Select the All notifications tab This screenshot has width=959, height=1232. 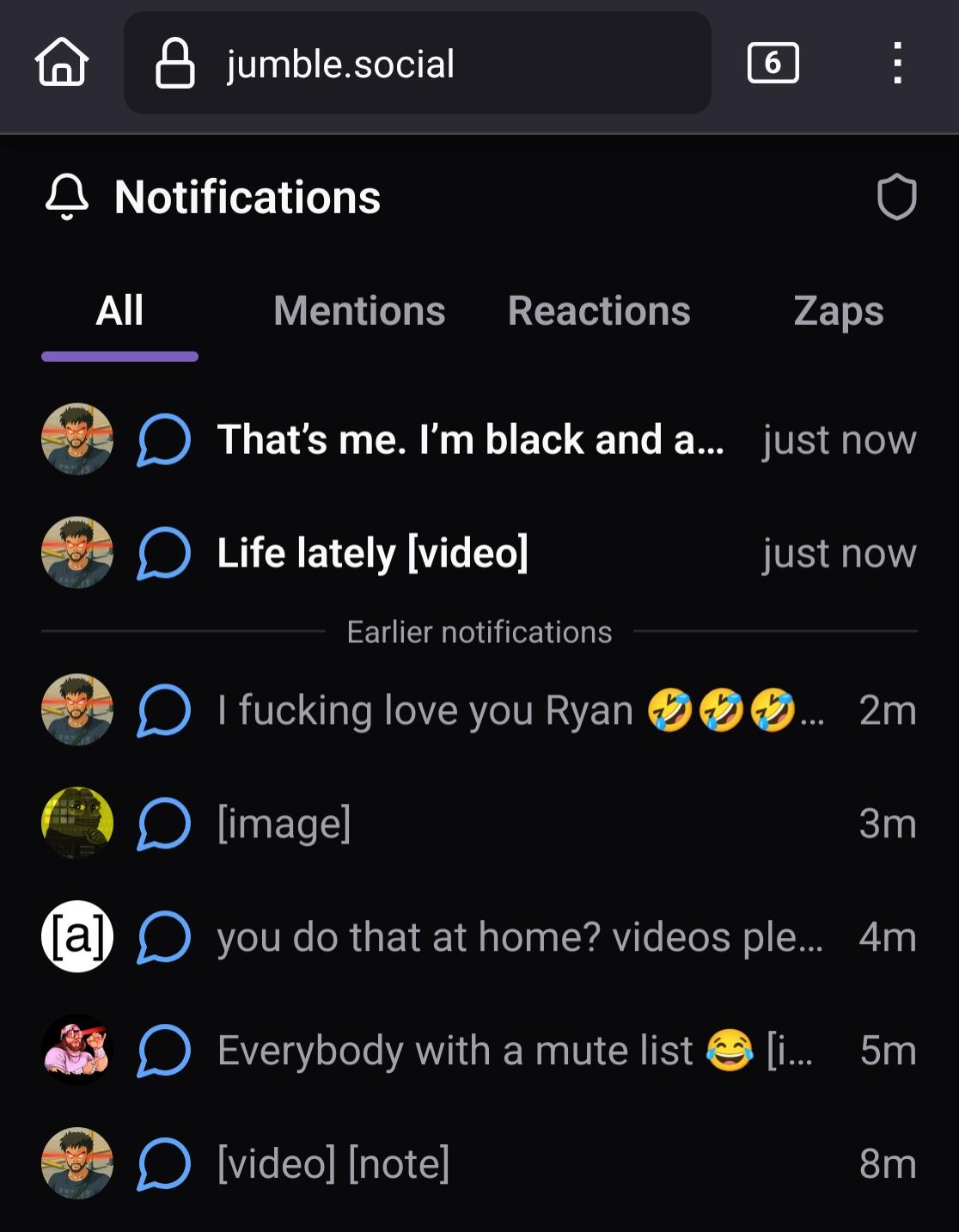click(x=119, y=311)
